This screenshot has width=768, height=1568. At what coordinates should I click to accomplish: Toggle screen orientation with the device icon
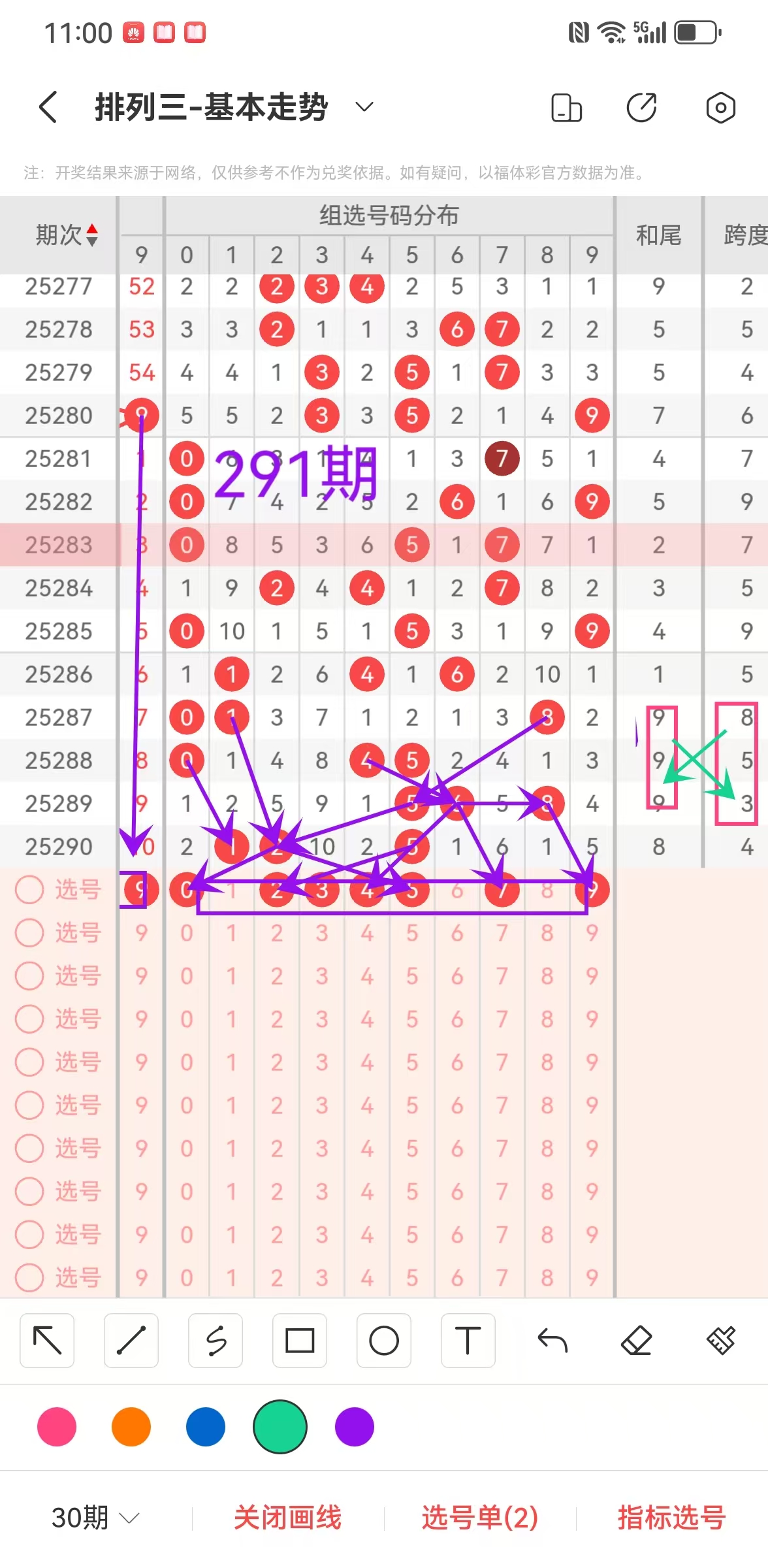(x=566, y=108)
